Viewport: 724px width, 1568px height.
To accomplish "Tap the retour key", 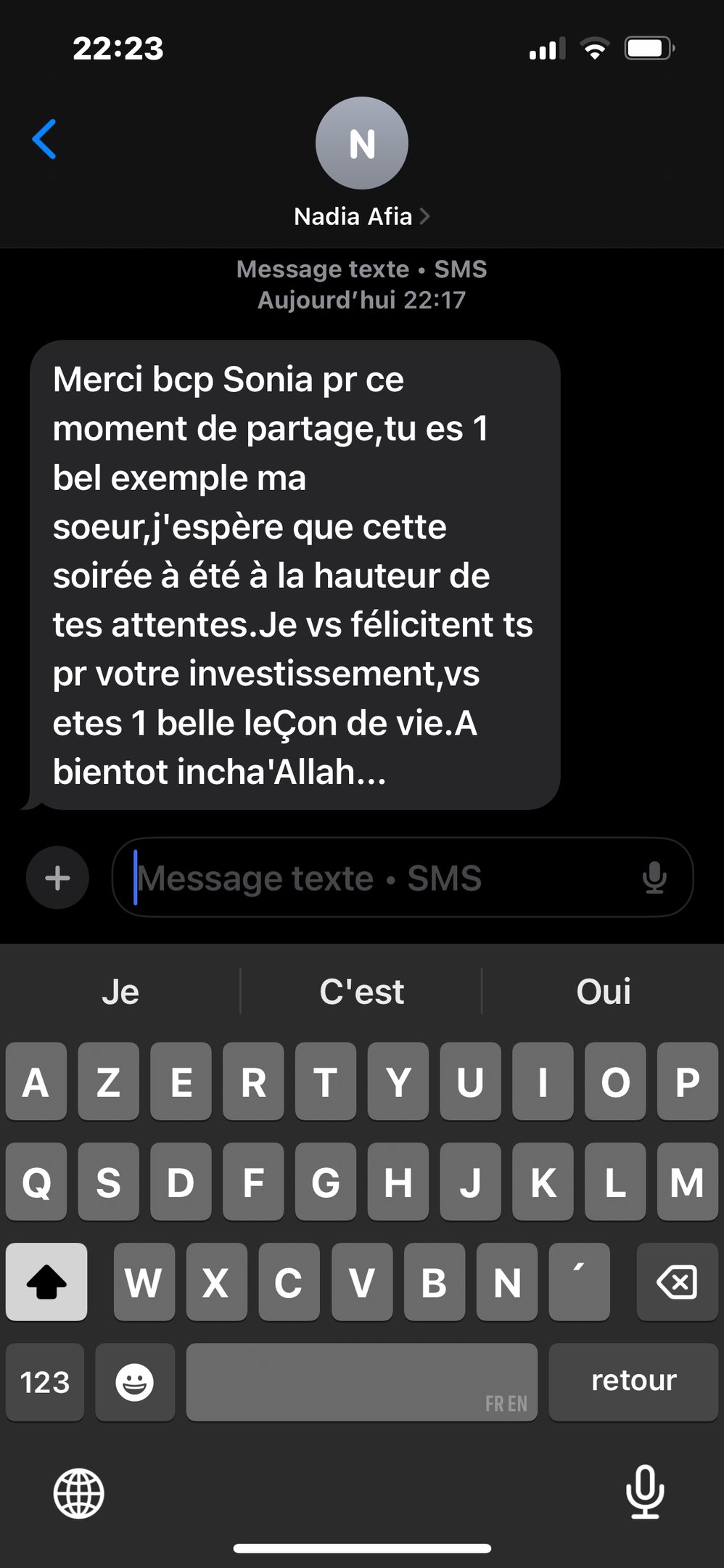I will click(x=633, y=1382).
